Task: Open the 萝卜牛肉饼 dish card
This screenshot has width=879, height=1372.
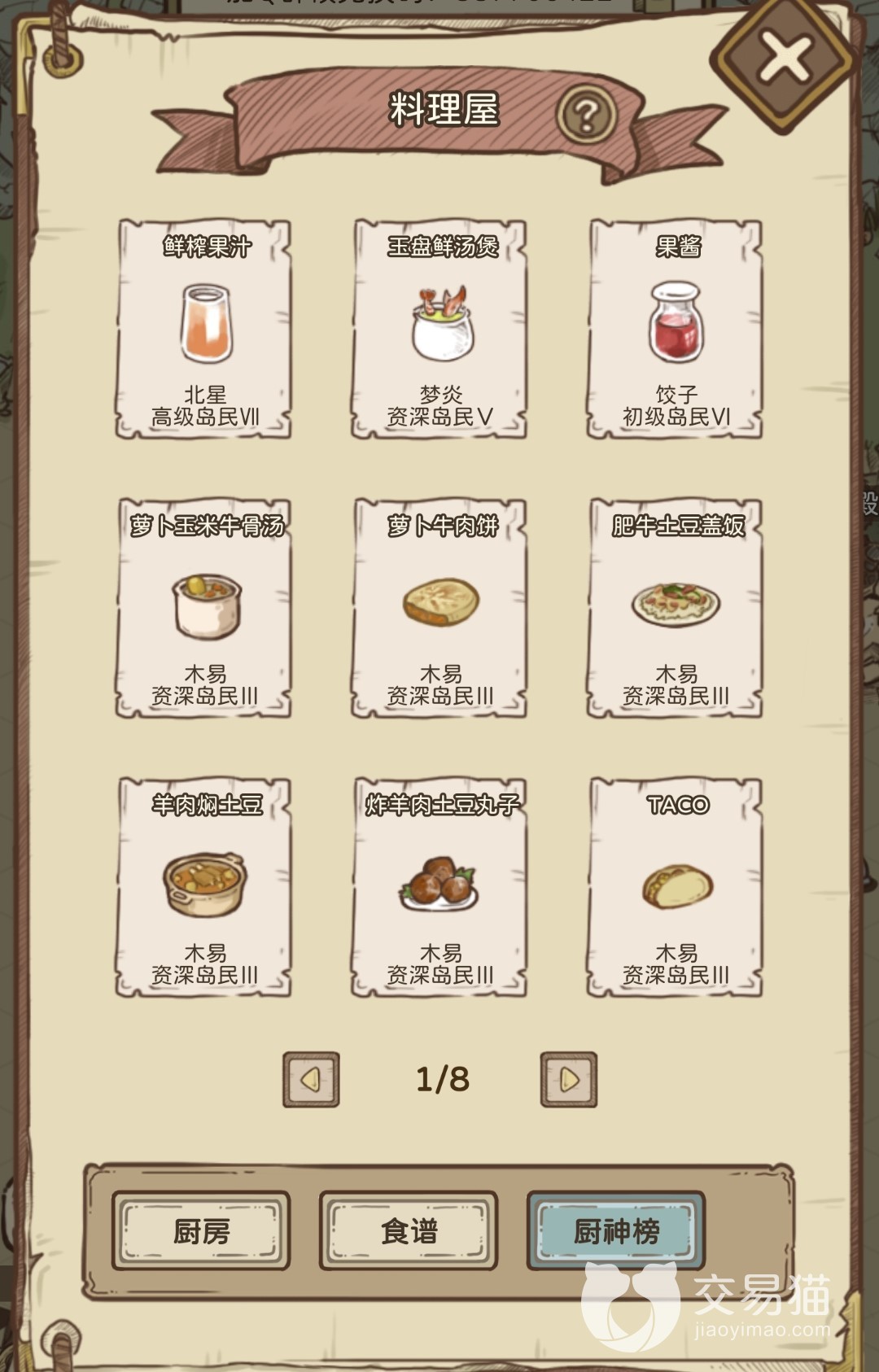Action: (x=440, y=609)
